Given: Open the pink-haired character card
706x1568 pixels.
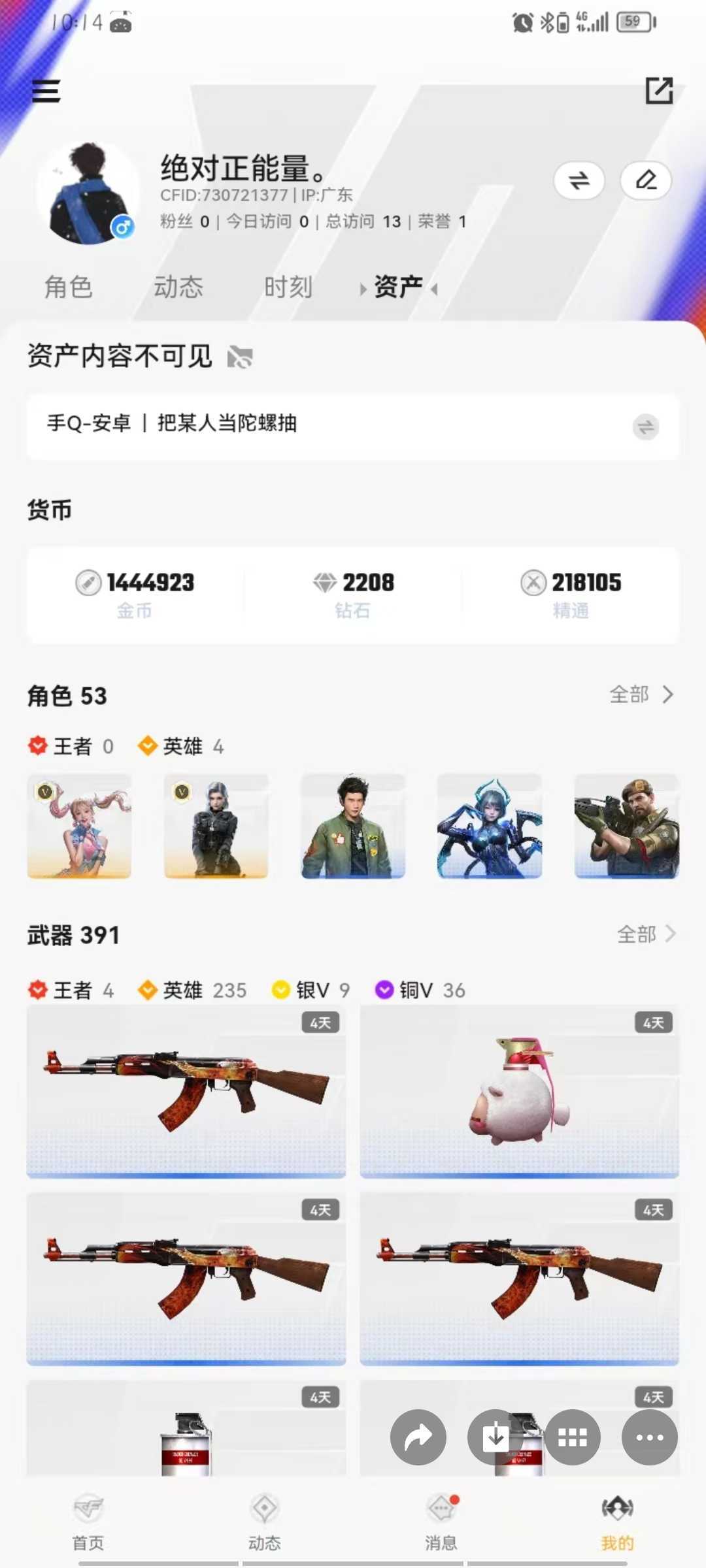Looking at the screenshot, I should [79, 826].
